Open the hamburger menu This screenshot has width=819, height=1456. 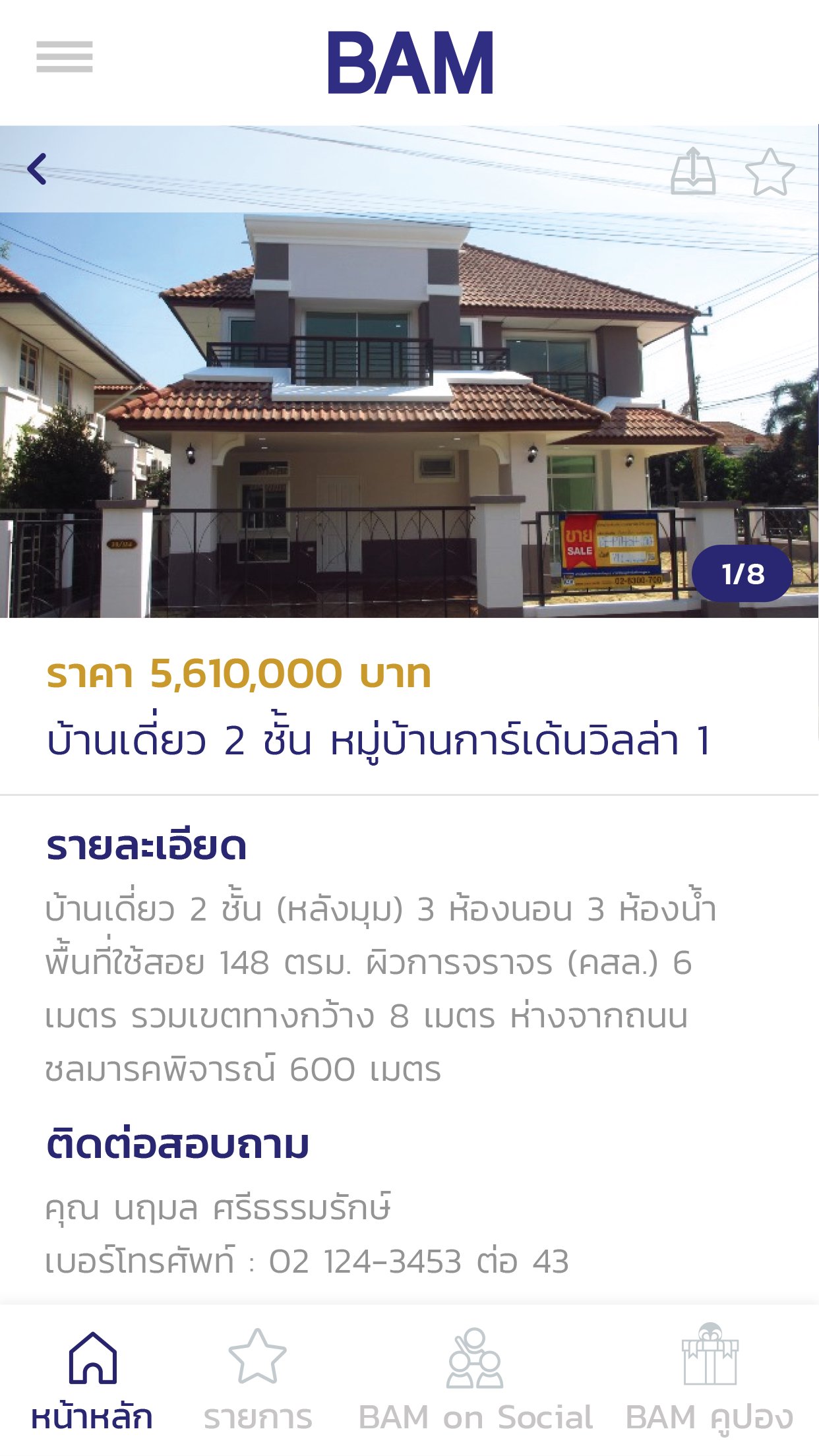click(65, 57)
